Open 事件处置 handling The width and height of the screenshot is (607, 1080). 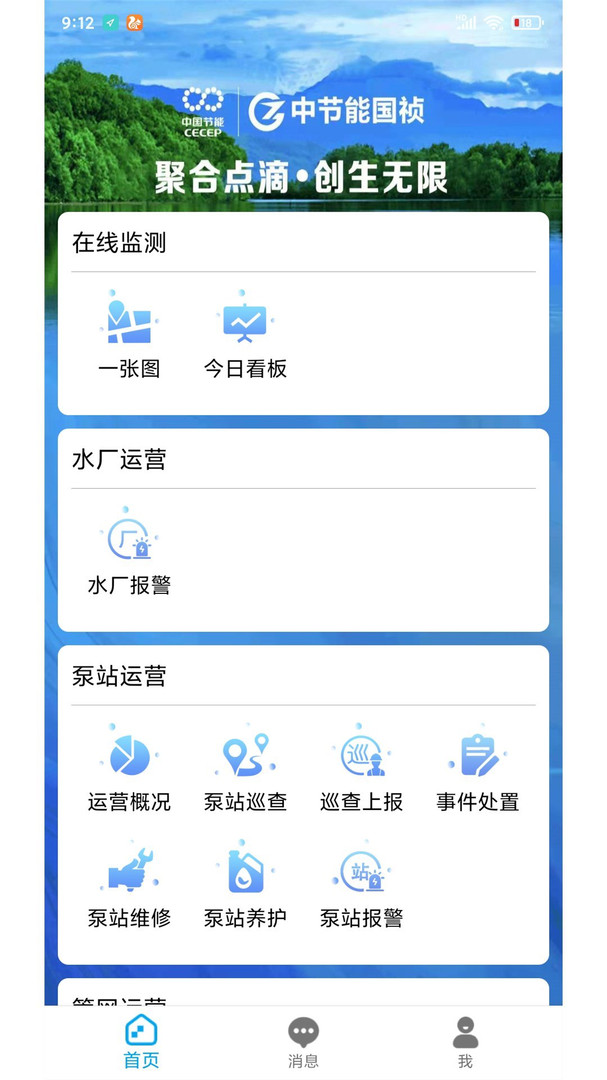tap(477, 769)
